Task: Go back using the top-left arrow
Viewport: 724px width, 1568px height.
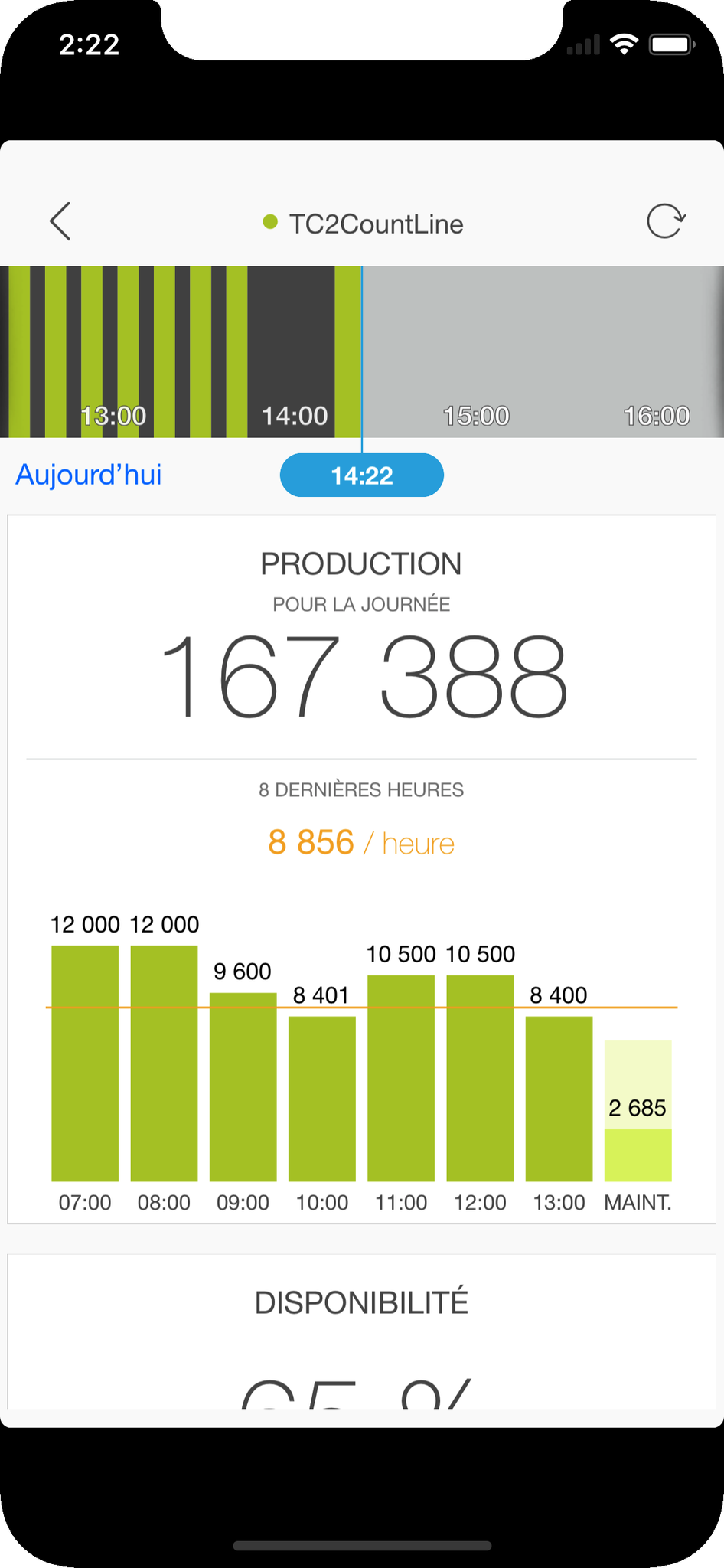Action: (x=60, y=222)
